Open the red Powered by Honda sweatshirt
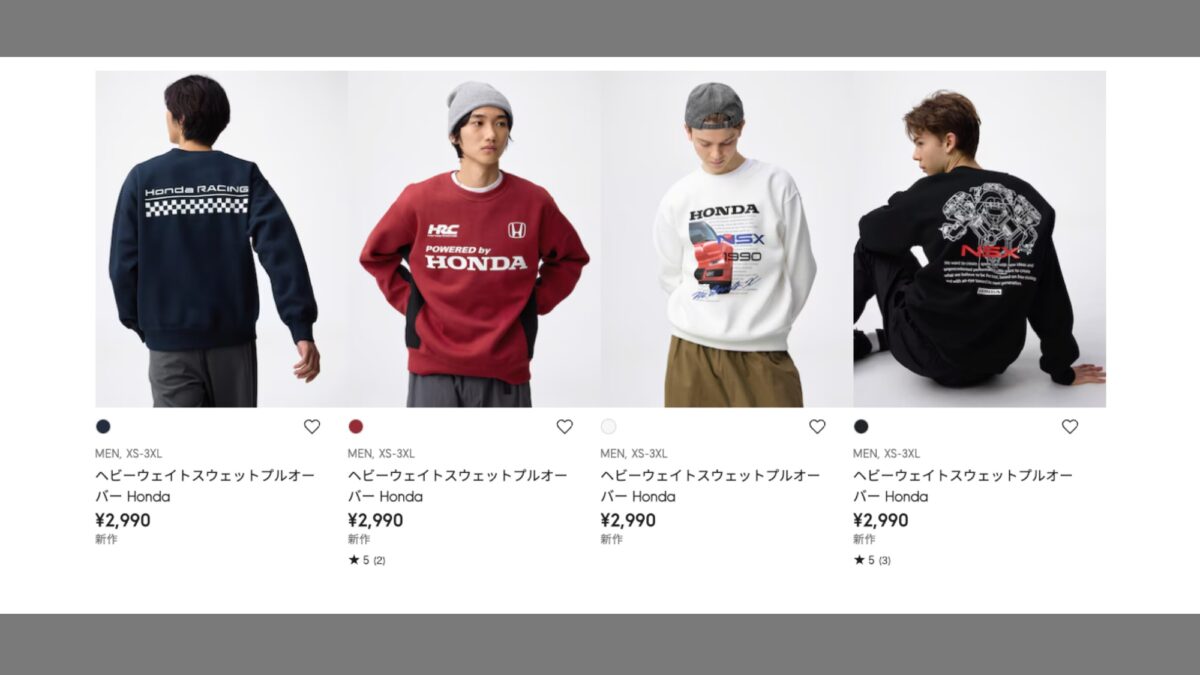Screen dimensions: 1200x675 point(474,238)
